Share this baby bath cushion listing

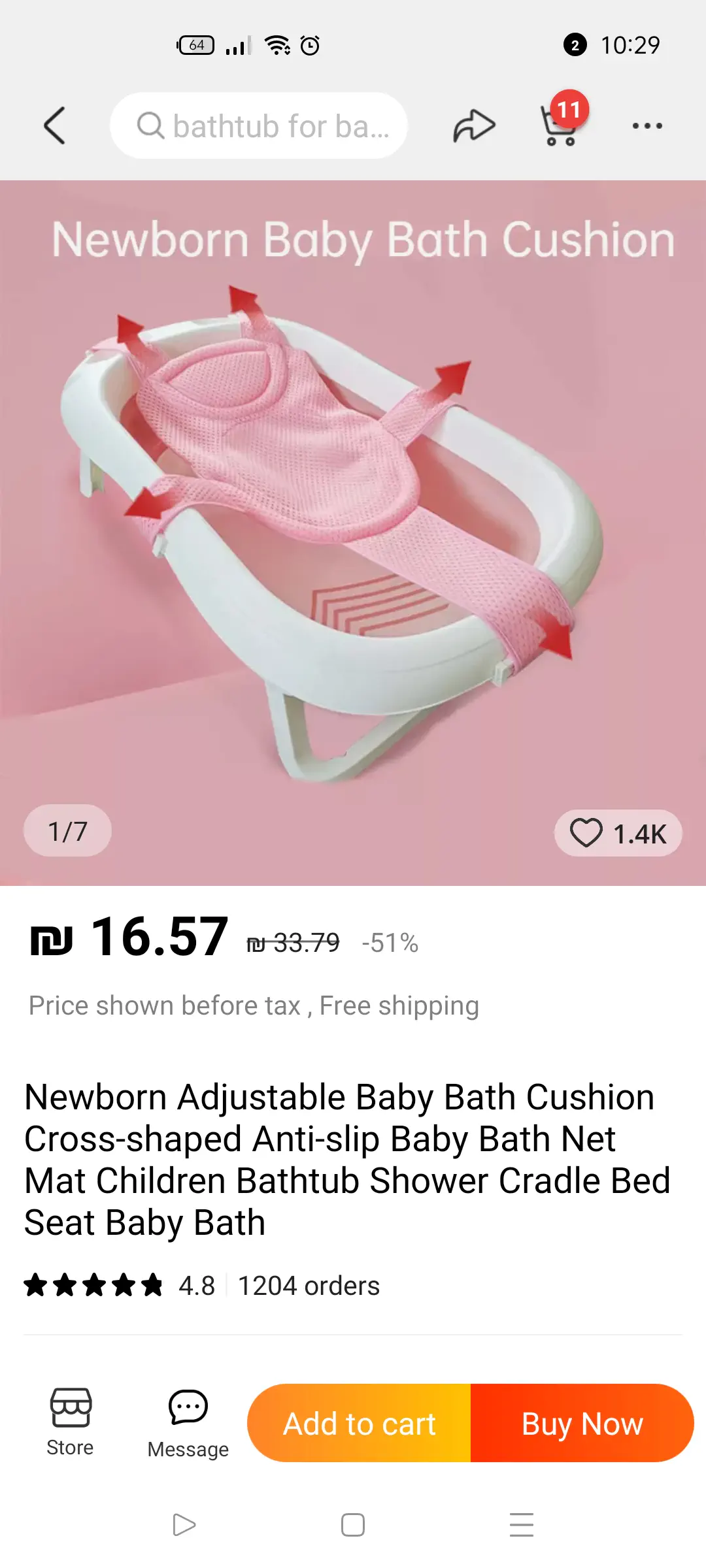[x=474, y=125]
